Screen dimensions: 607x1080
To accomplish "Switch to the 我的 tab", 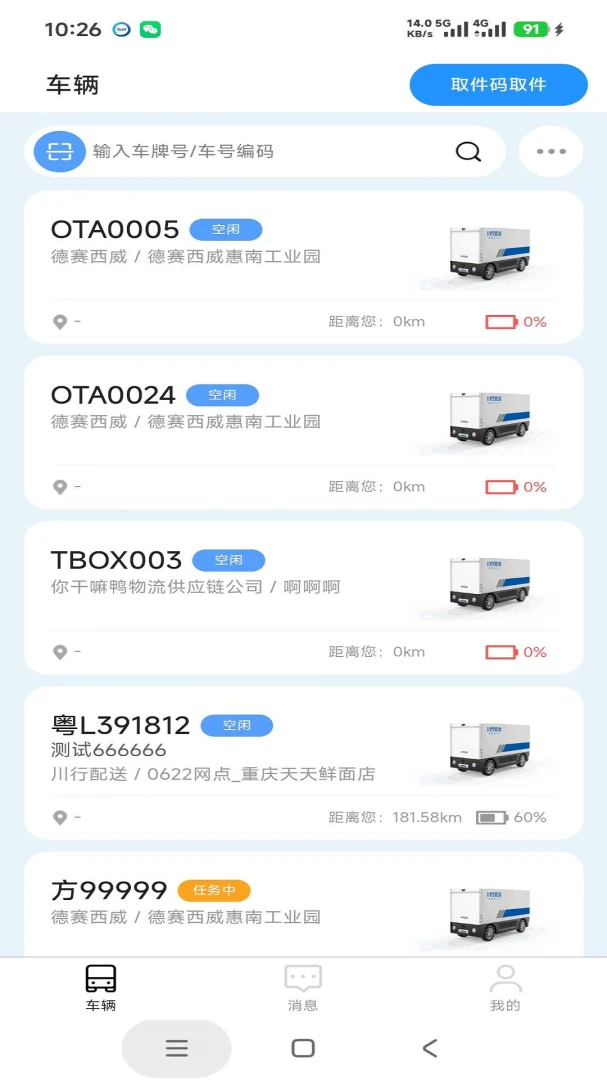I will (505, 988).
